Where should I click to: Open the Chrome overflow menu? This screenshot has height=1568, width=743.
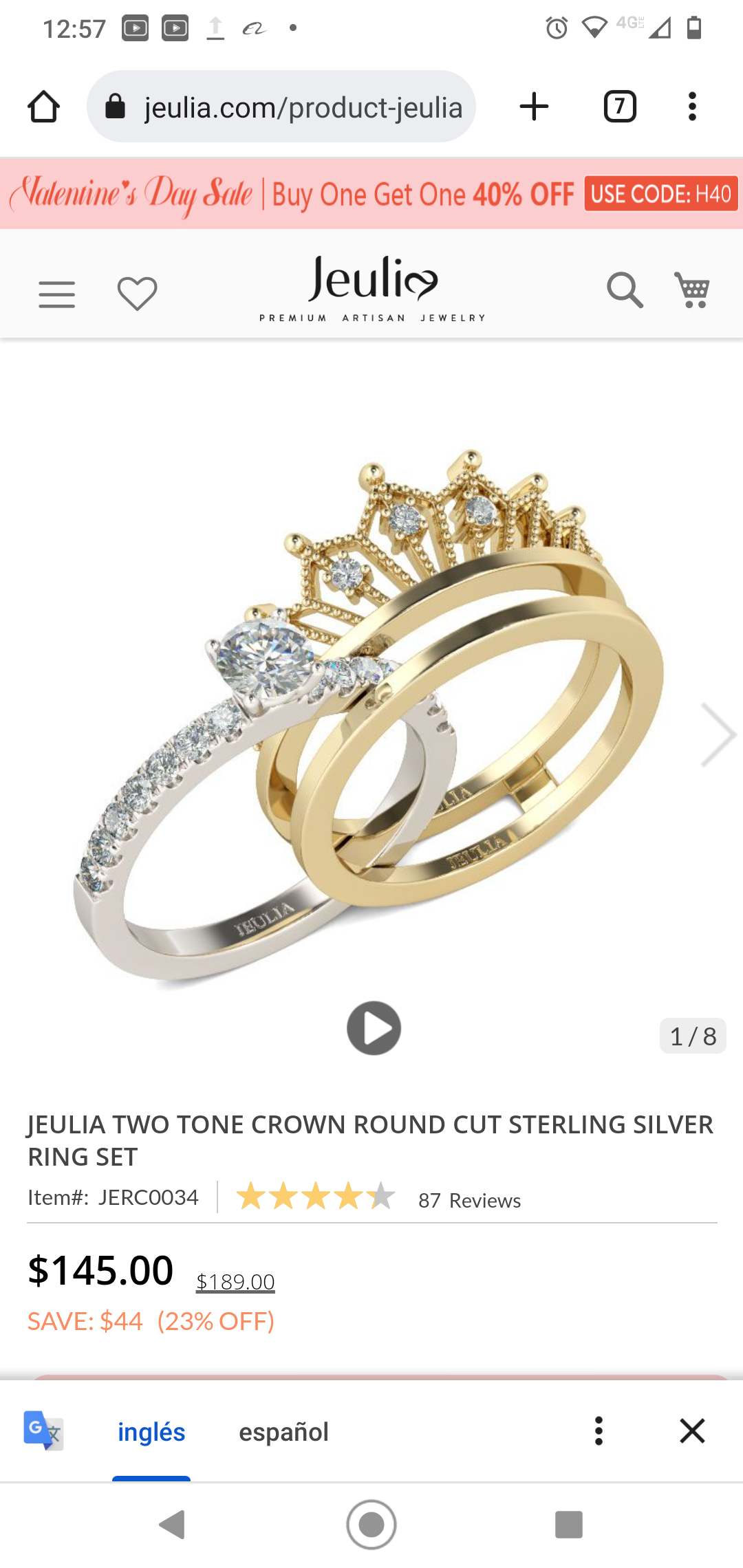(692, 107)
